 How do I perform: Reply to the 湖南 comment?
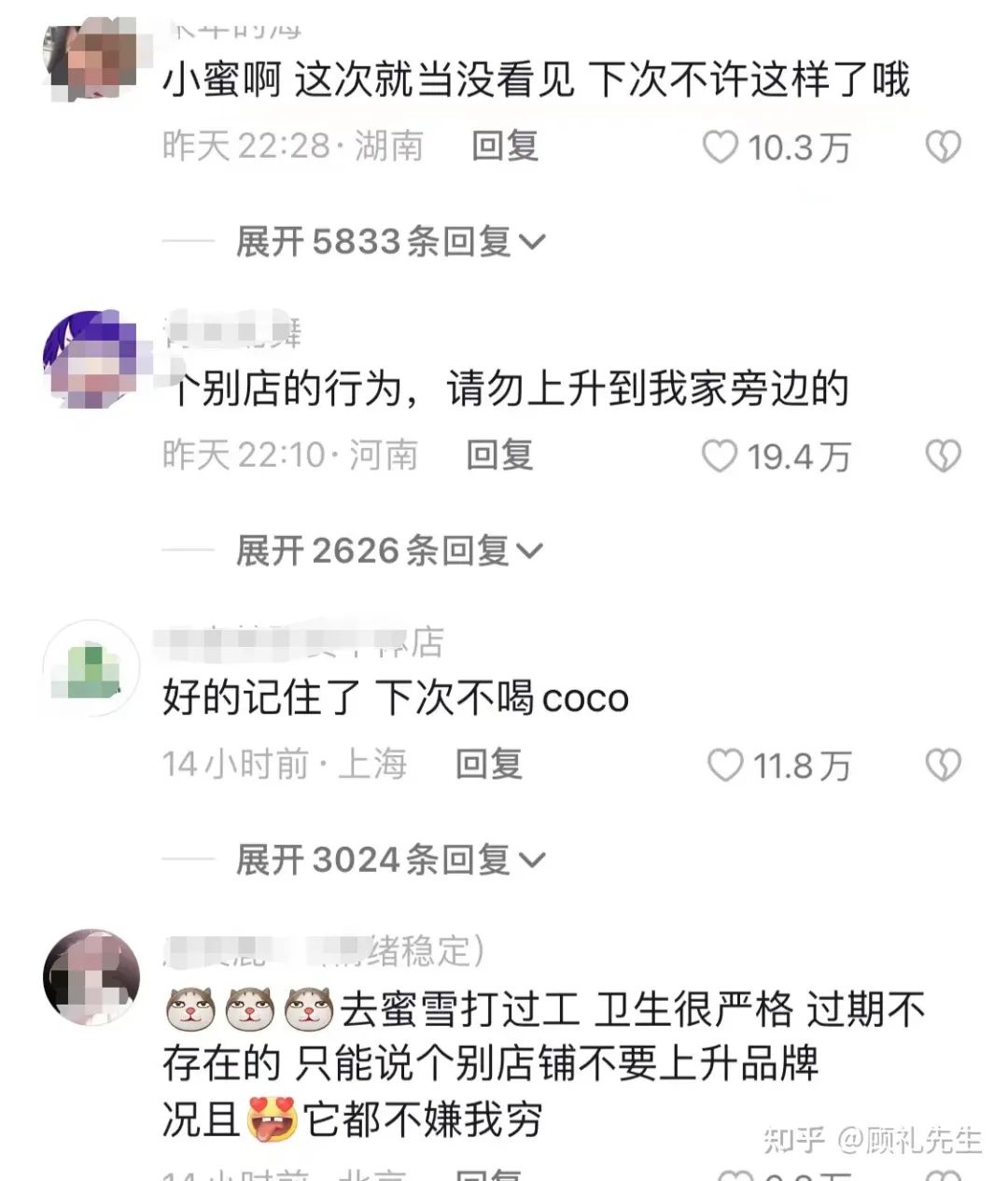click(x=505, y=147)
